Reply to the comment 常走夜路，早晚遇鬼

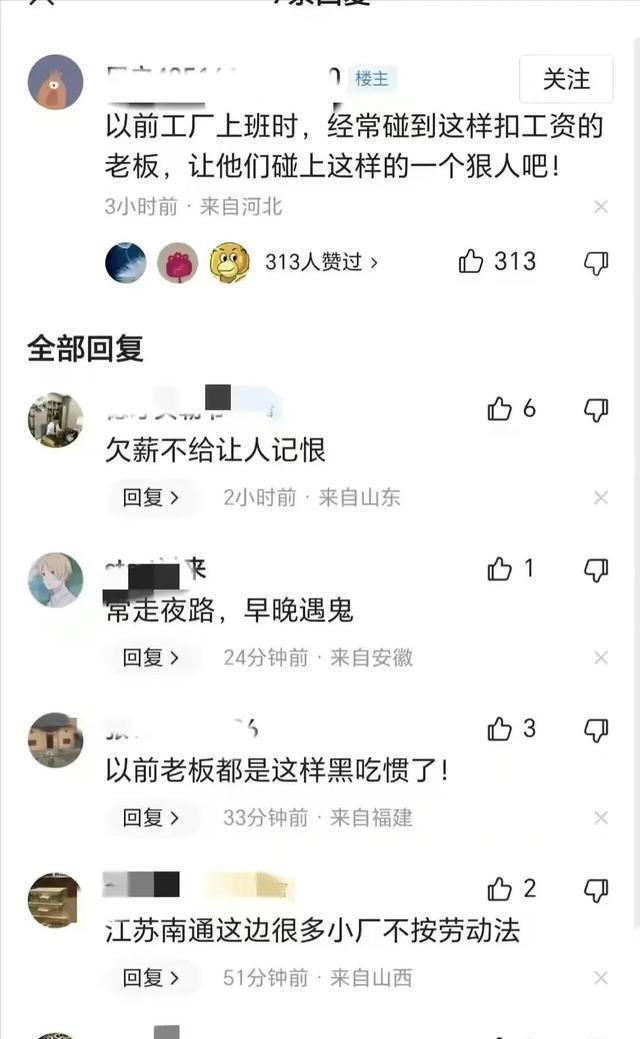[x=151, y=657]
